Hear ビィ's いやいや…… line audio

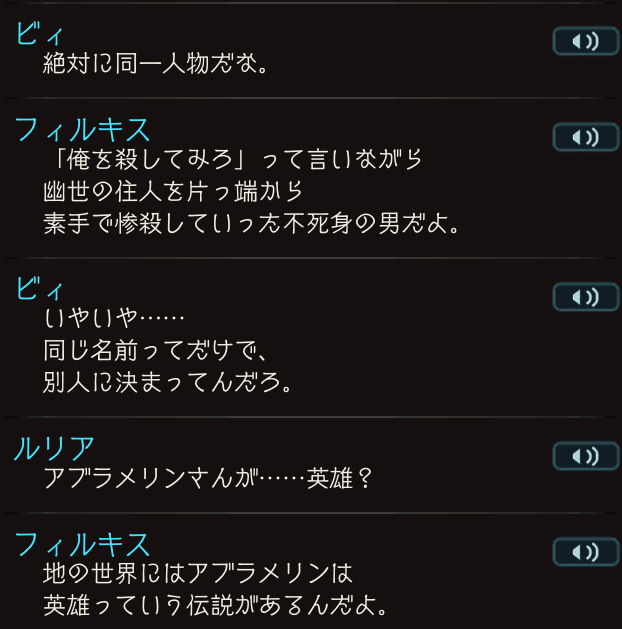[585, 296]
